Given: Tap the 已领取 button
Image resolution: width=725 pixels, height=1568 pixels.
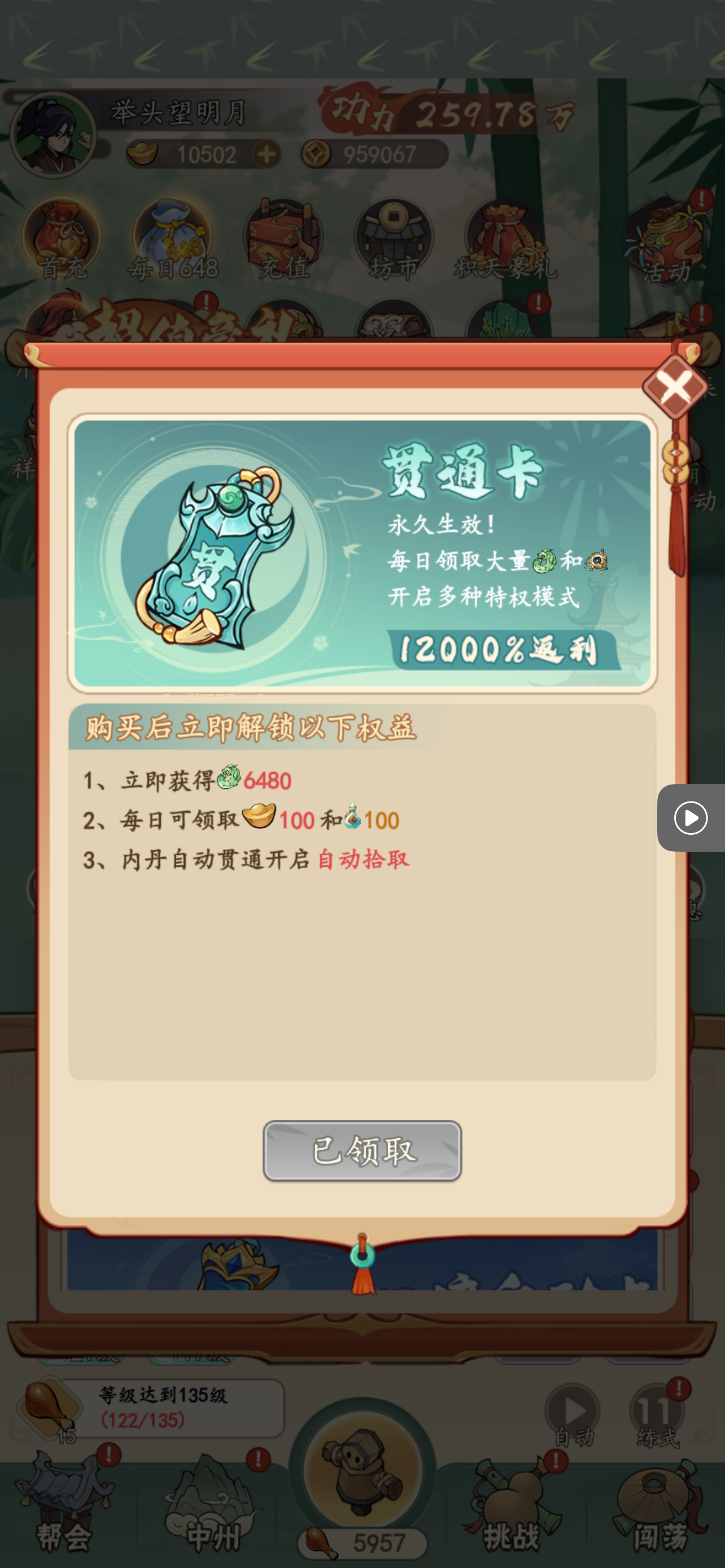Looking at the screenshot, I should click(x=362, y=1150).
